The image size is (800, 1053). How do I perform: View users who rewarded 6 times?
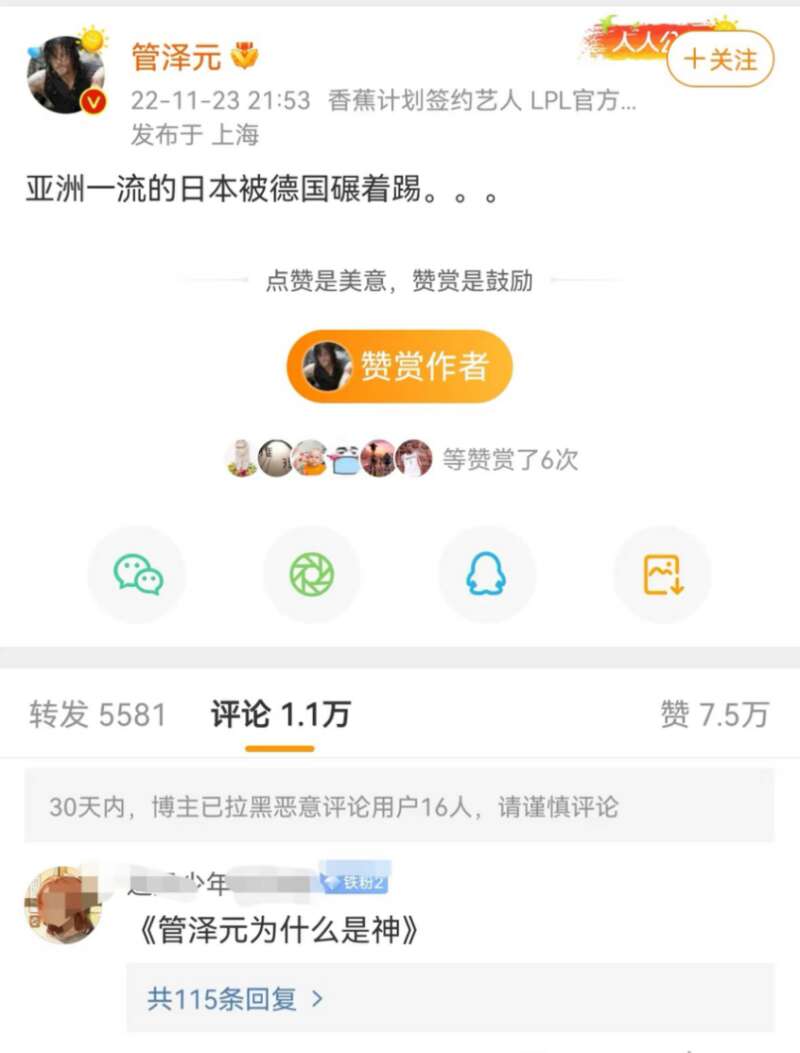(x=400, y=459)
